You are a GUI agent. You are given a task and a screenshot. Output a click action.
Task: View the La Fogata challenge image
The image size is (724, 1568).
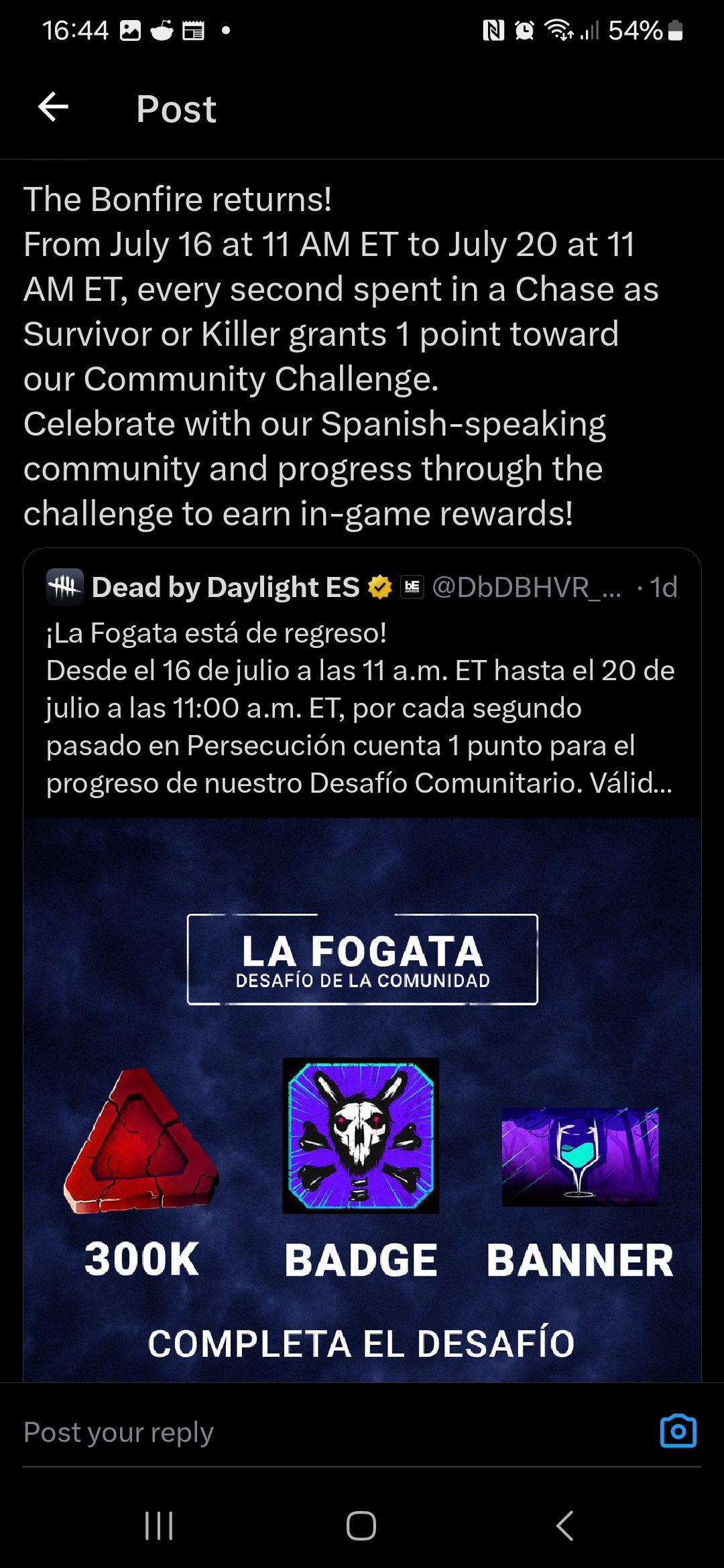(362, 1099)
